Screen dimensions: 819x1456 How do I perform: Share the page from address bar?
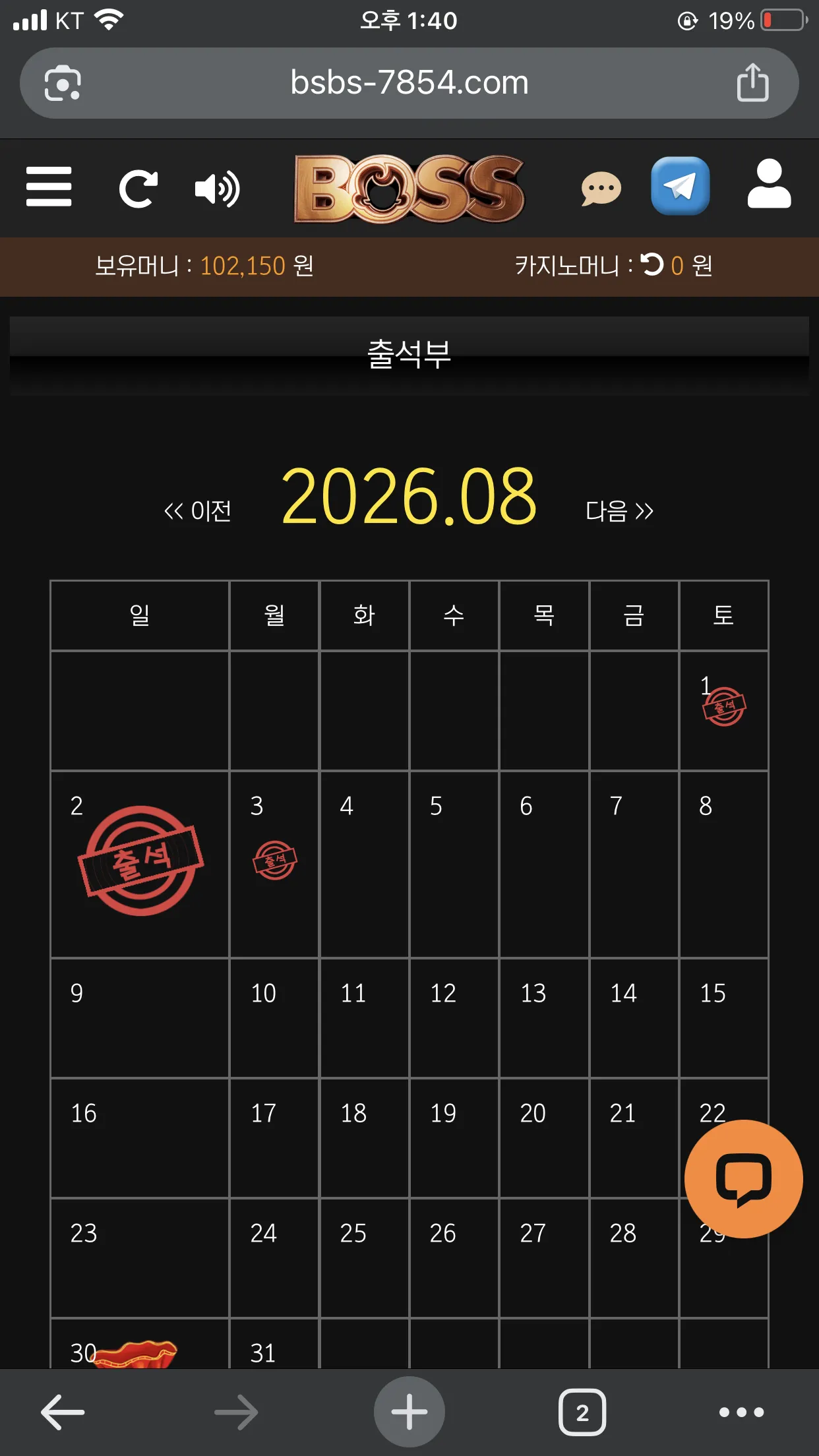[x=752, y=82]
